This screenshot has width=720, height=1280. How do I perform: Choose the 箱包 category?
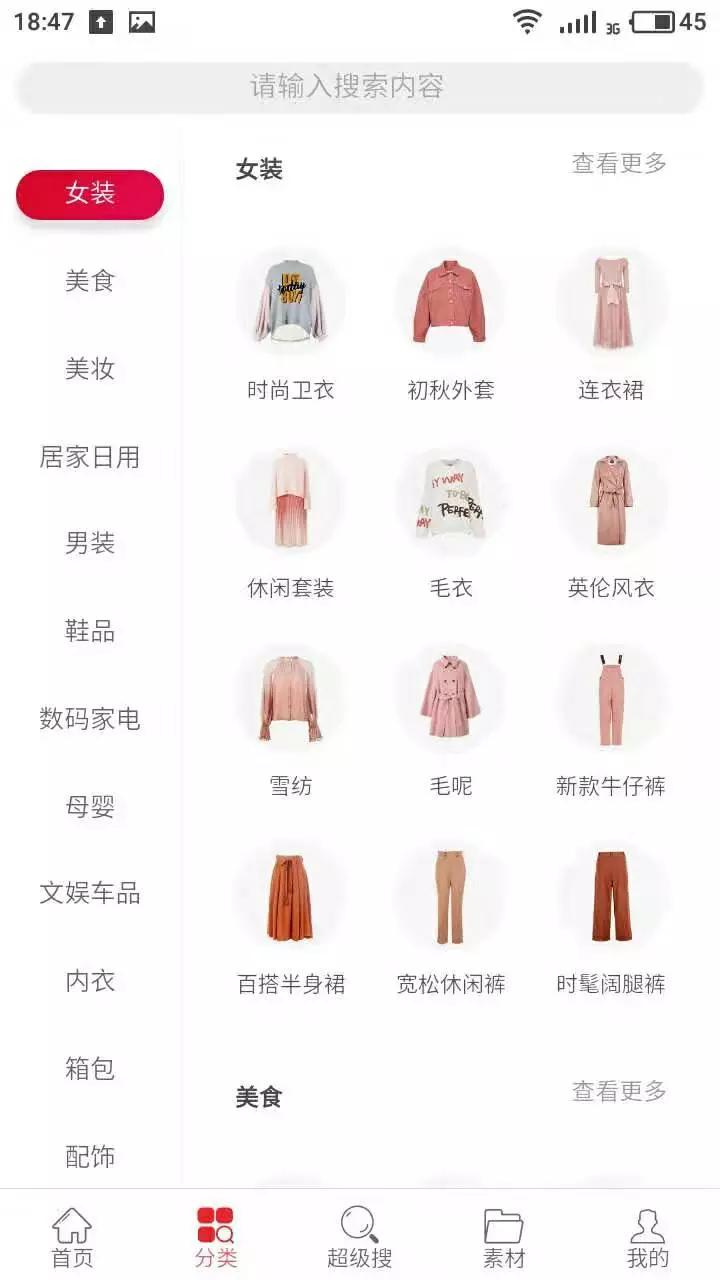click(90, 1069)
